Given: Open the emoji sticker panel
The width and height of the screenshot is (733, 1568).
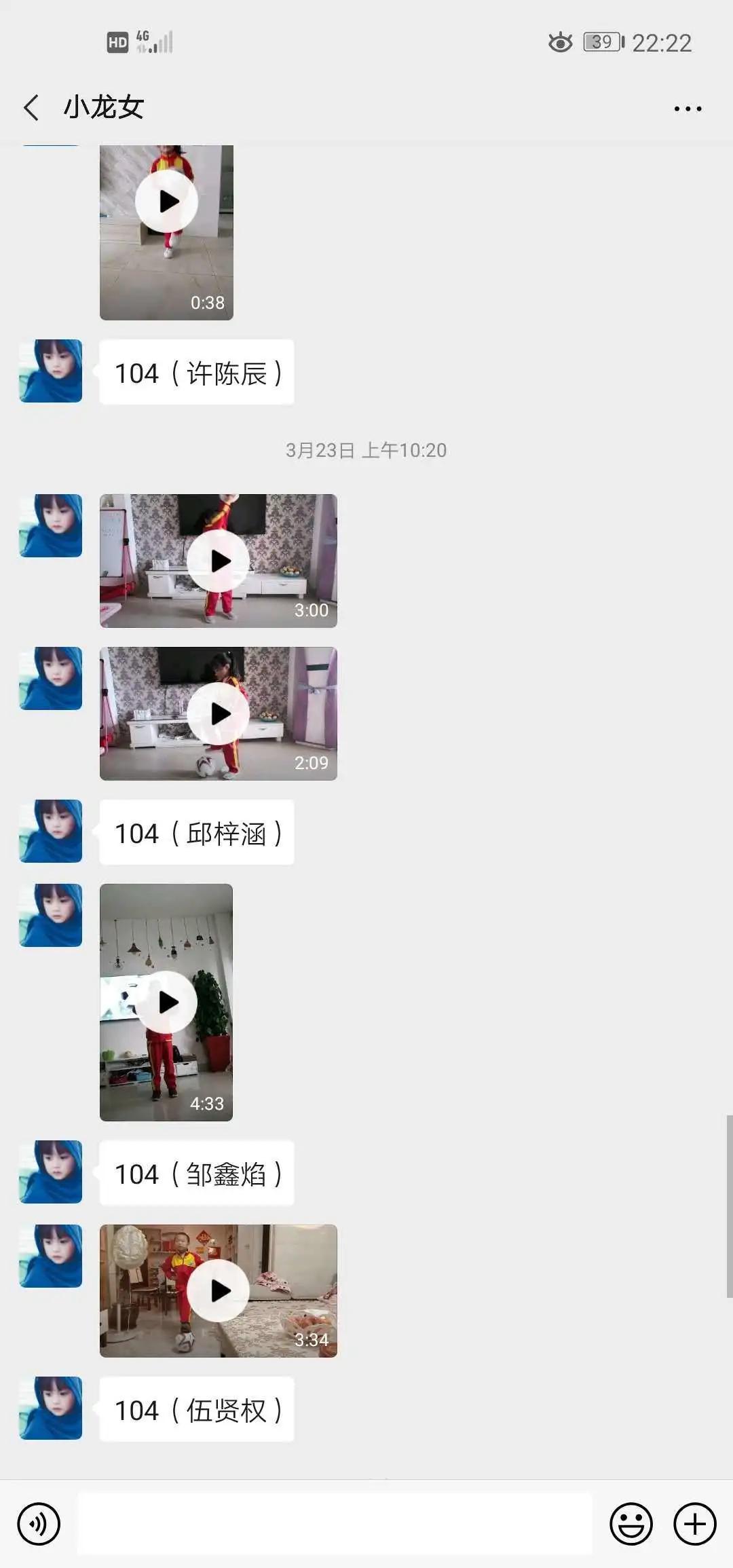Looking at the screenshot, I should click(631, 1524).
